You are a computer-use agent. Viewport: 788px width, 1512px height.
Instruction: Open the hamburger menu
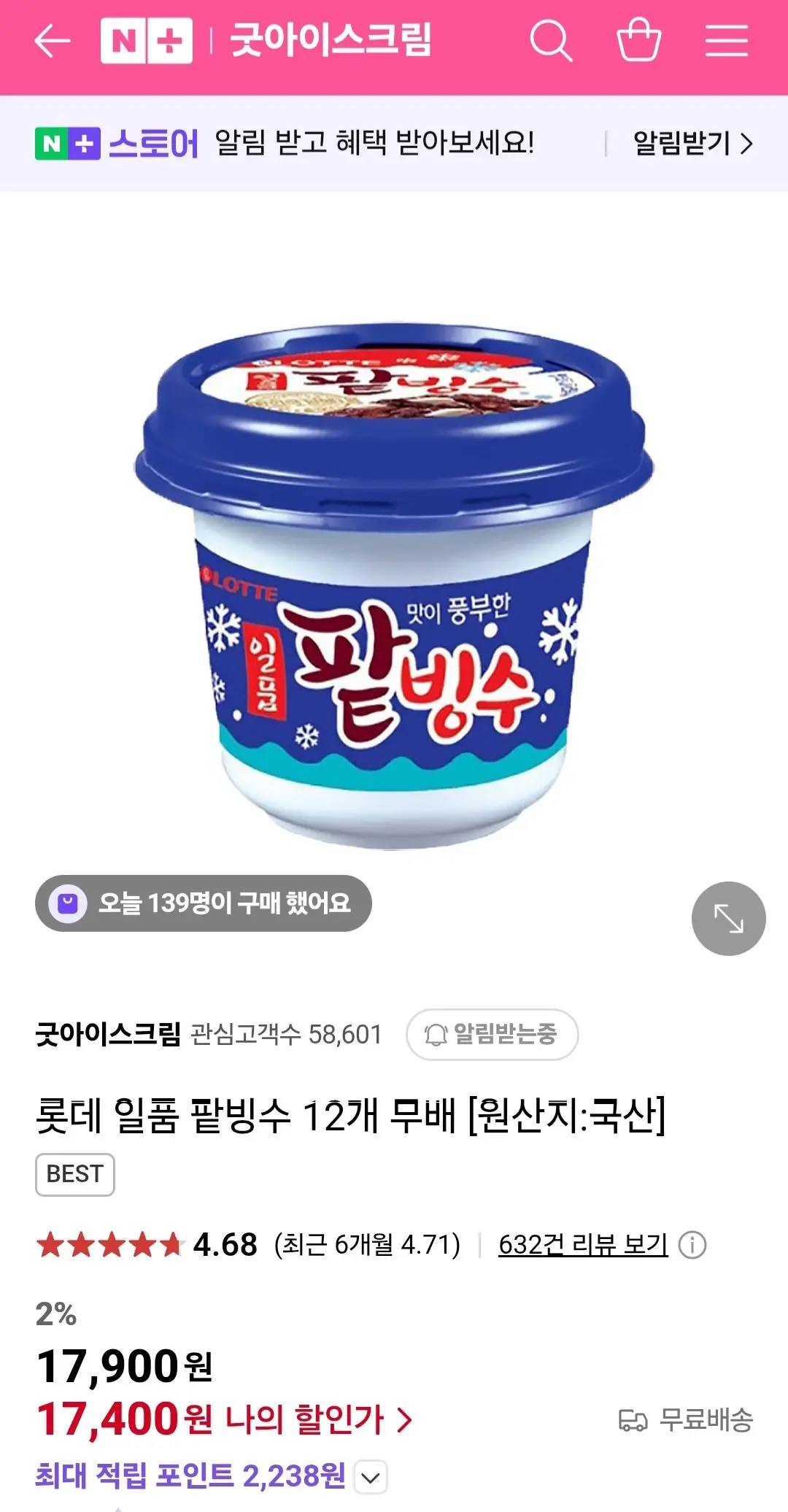[727, 41]
